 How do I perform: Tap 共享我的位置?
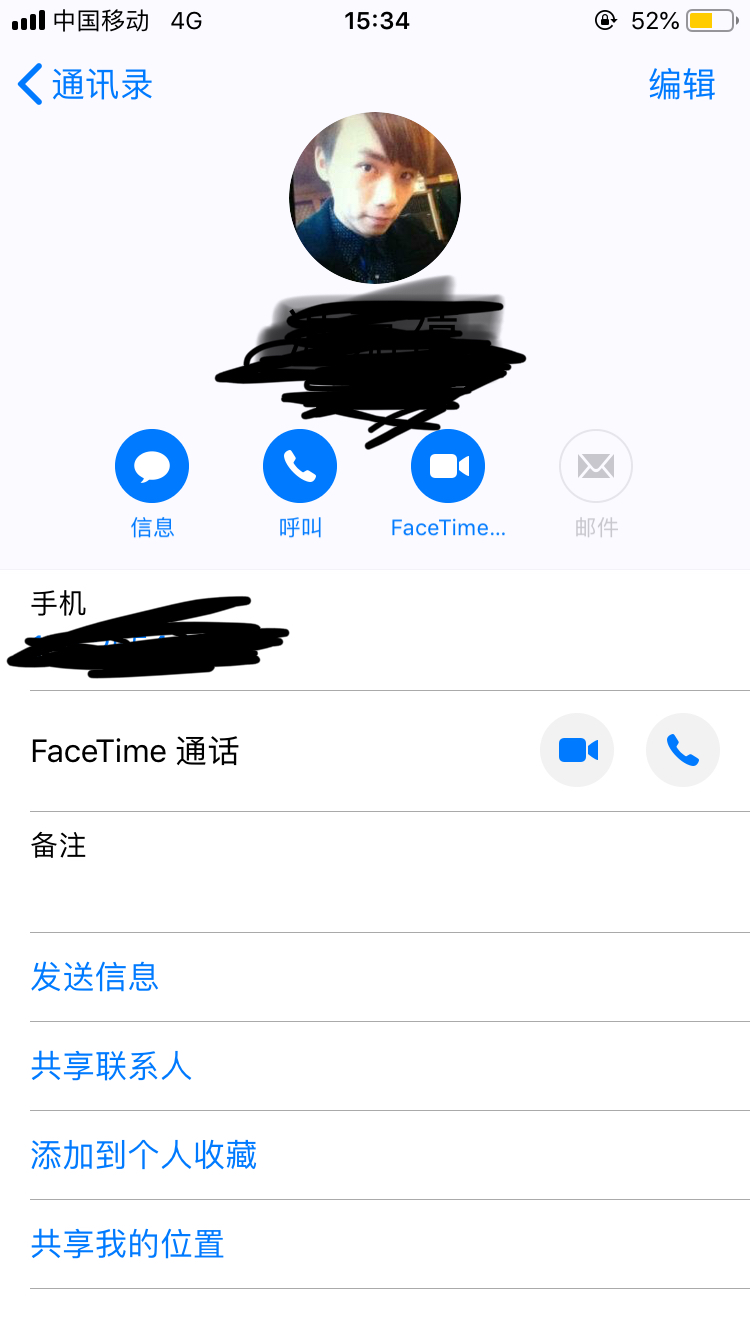(127, 1244)
